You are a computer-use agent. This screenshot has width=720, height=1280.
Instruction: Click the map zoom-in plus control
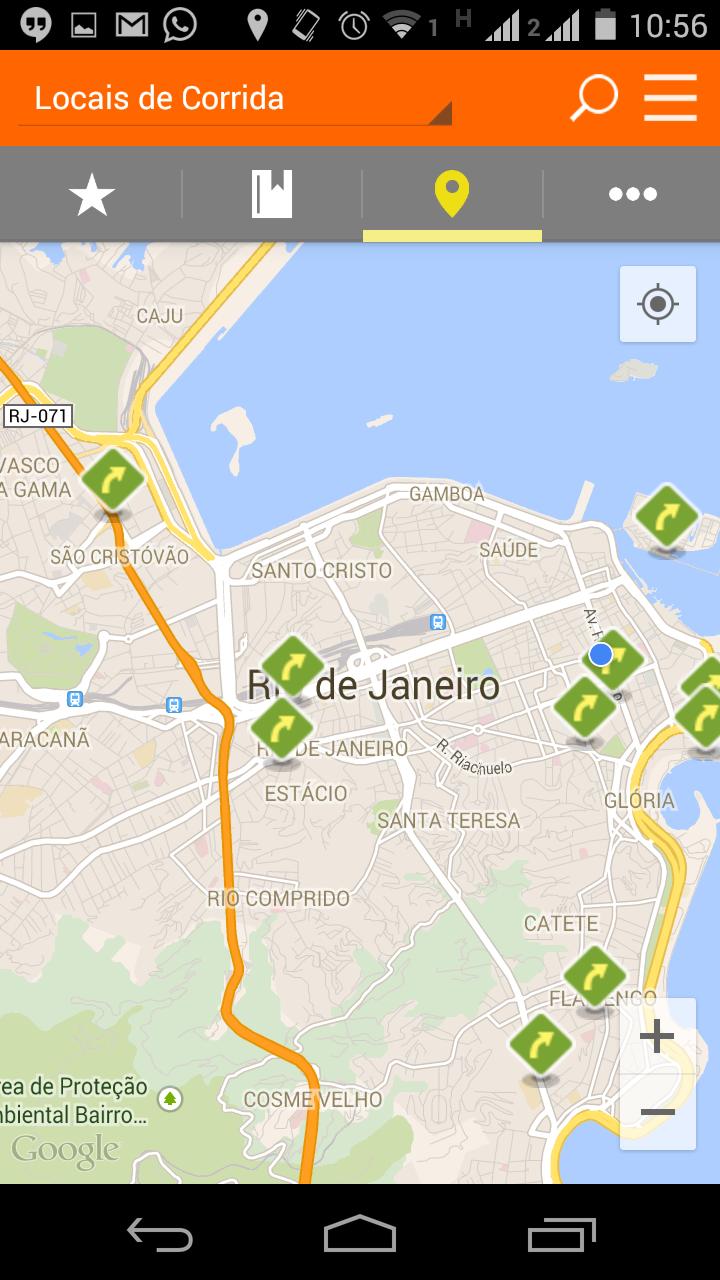pyautogui.click(x=657, y=1036)
